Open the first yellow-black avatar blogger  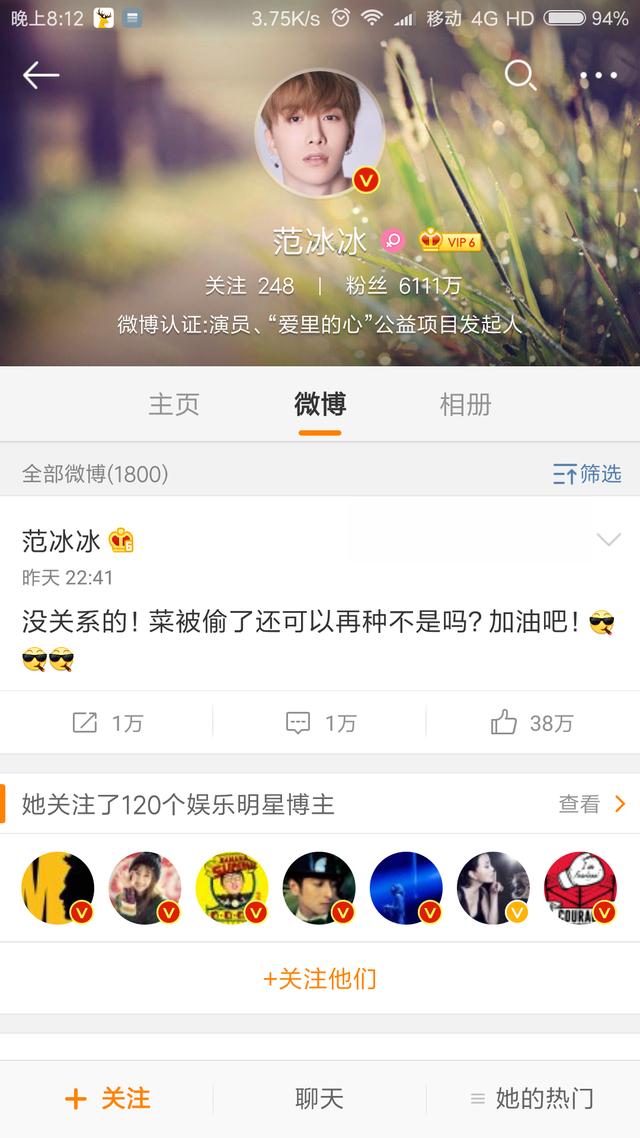[x=58, y=888]
